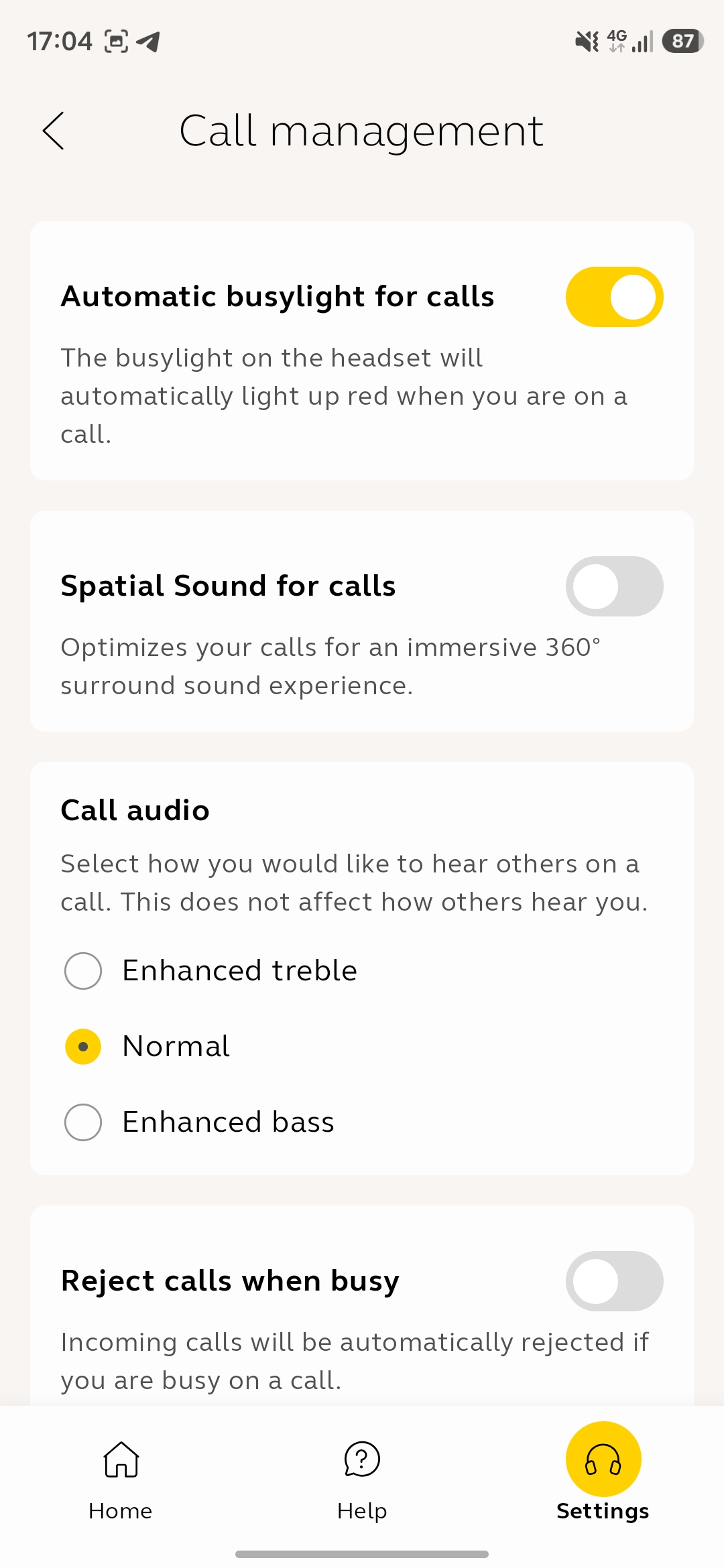Enable Reject calls when busy
The height and width of the screenshot is (1568, 724).
pyautogui.click(x=614, y=1281)
